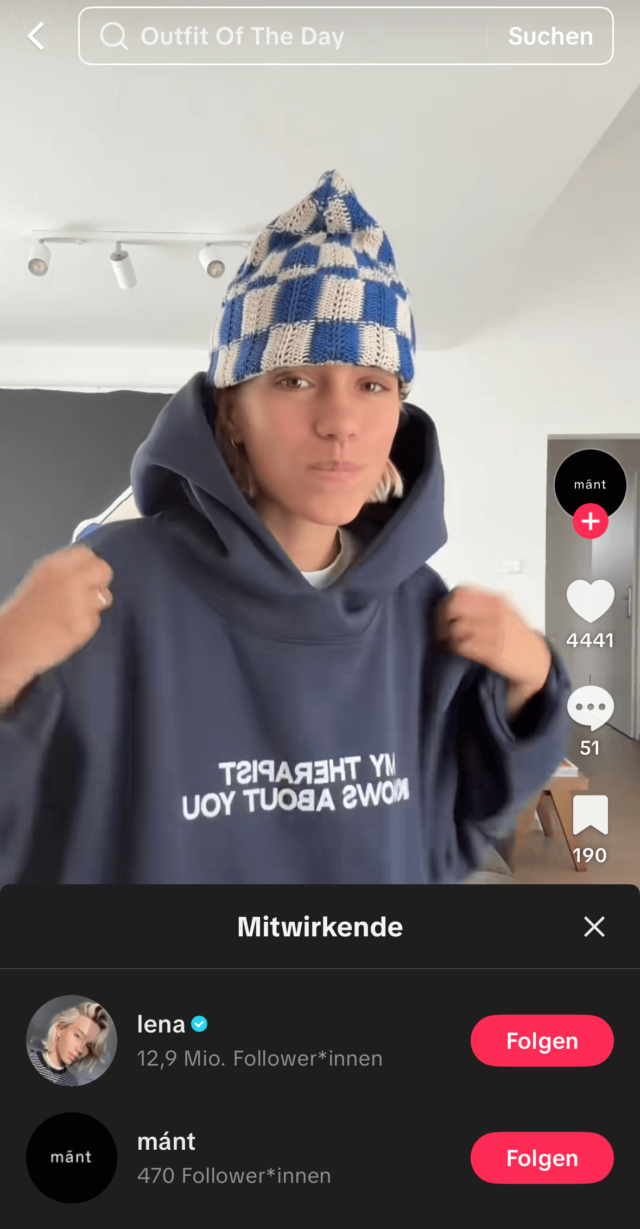Open the comments on this video
The height and width of the screenshot is (1229, 640).
590,709
